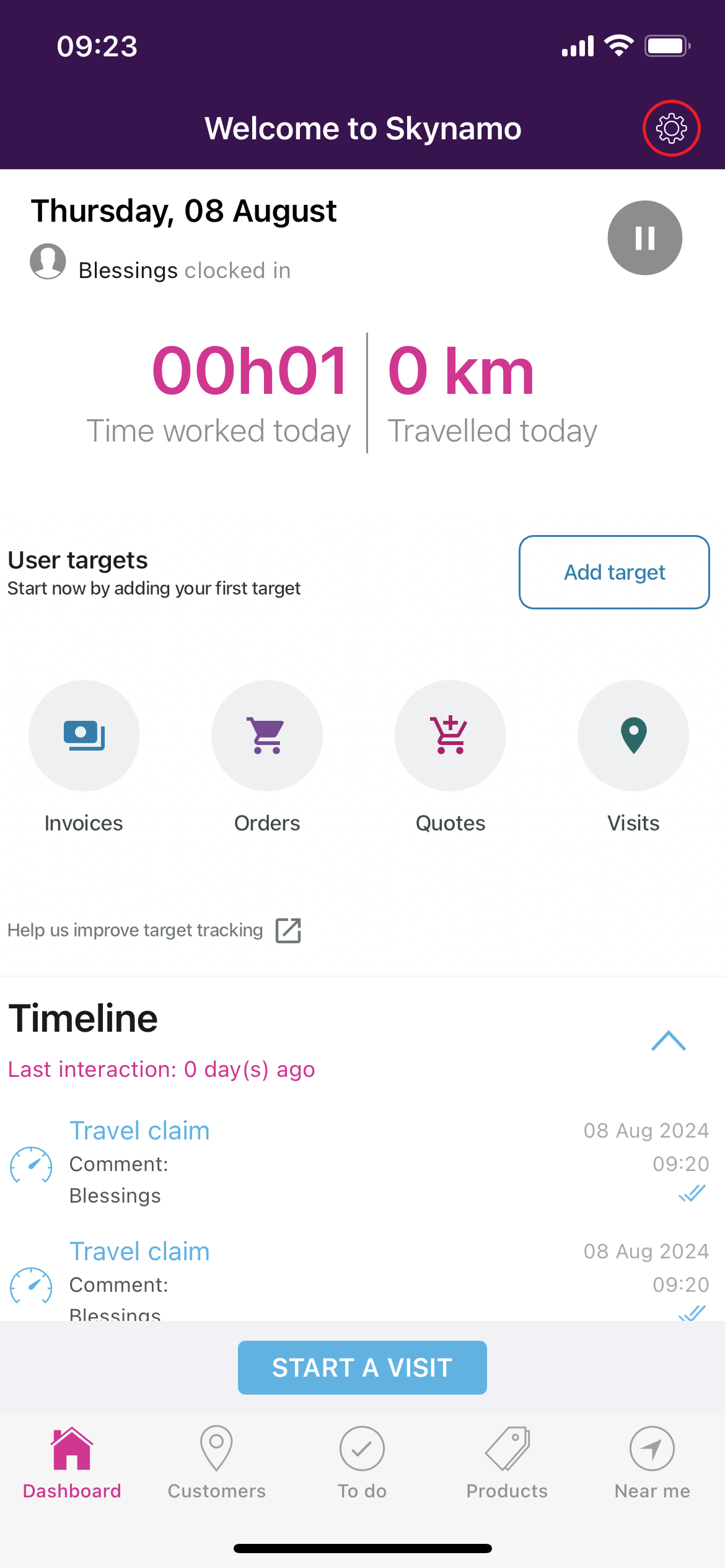Pause the clocked-in work timer
The width and height of the screenshot is (725, 1568).
tap(644, 238)
